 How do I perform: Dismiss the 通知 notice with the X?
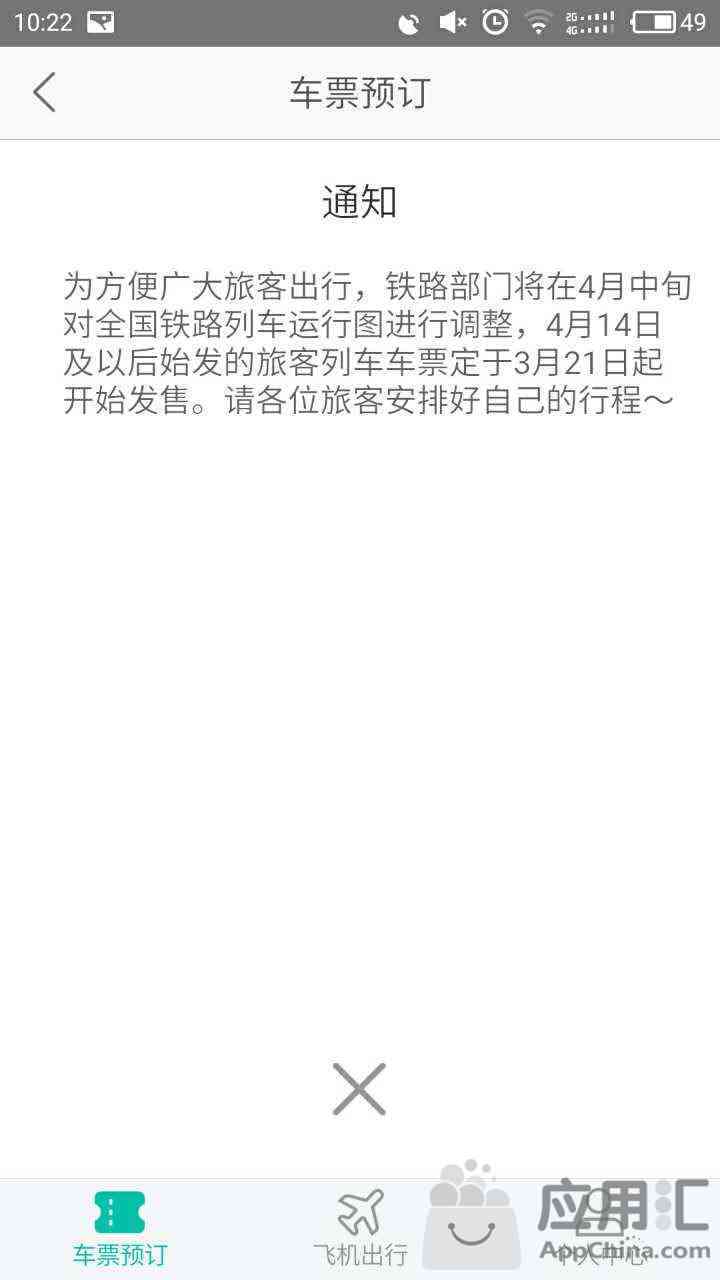pyautogui.click(x=359, y=1089)
